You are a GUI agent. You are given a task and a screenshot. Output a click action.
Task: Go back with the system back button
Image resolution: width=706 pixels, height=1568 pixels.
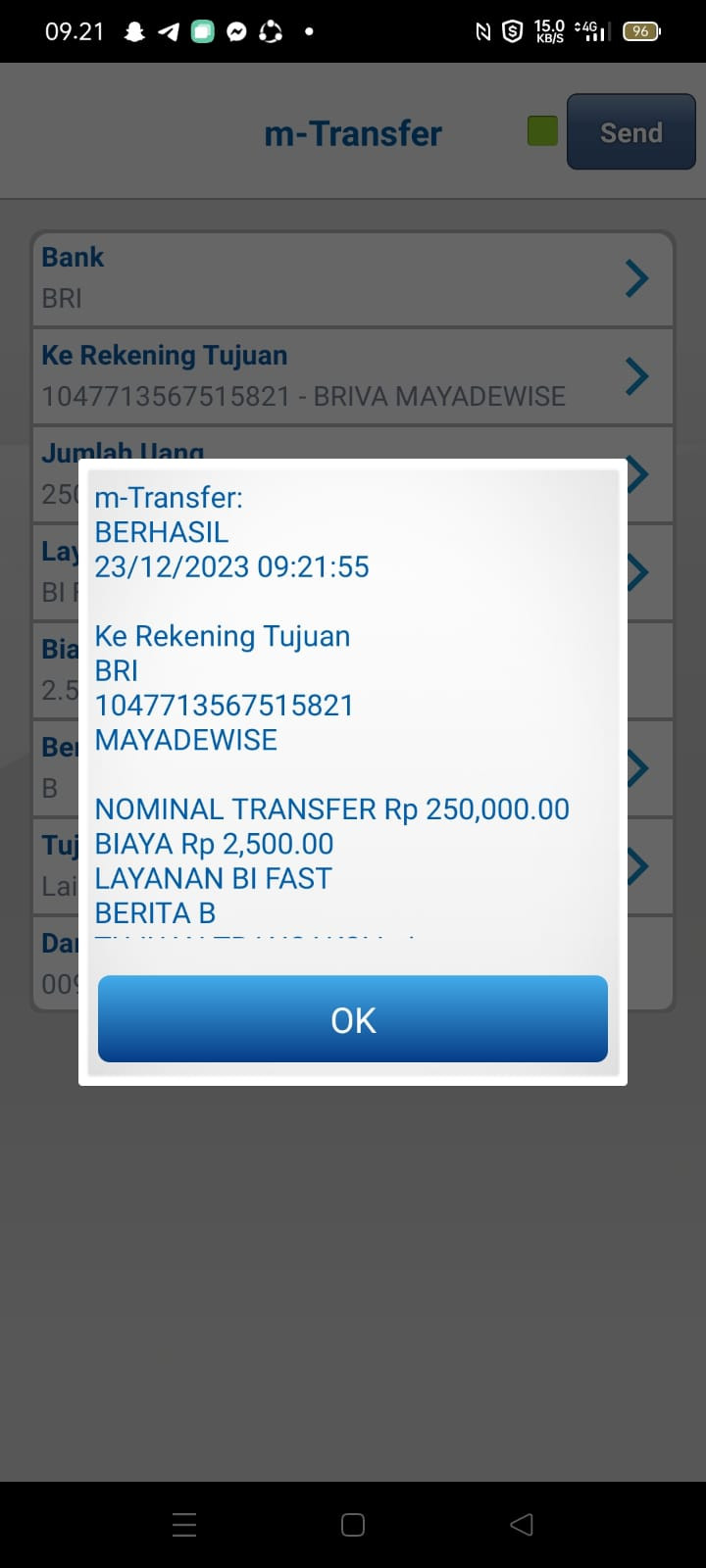pos(522,1524)
